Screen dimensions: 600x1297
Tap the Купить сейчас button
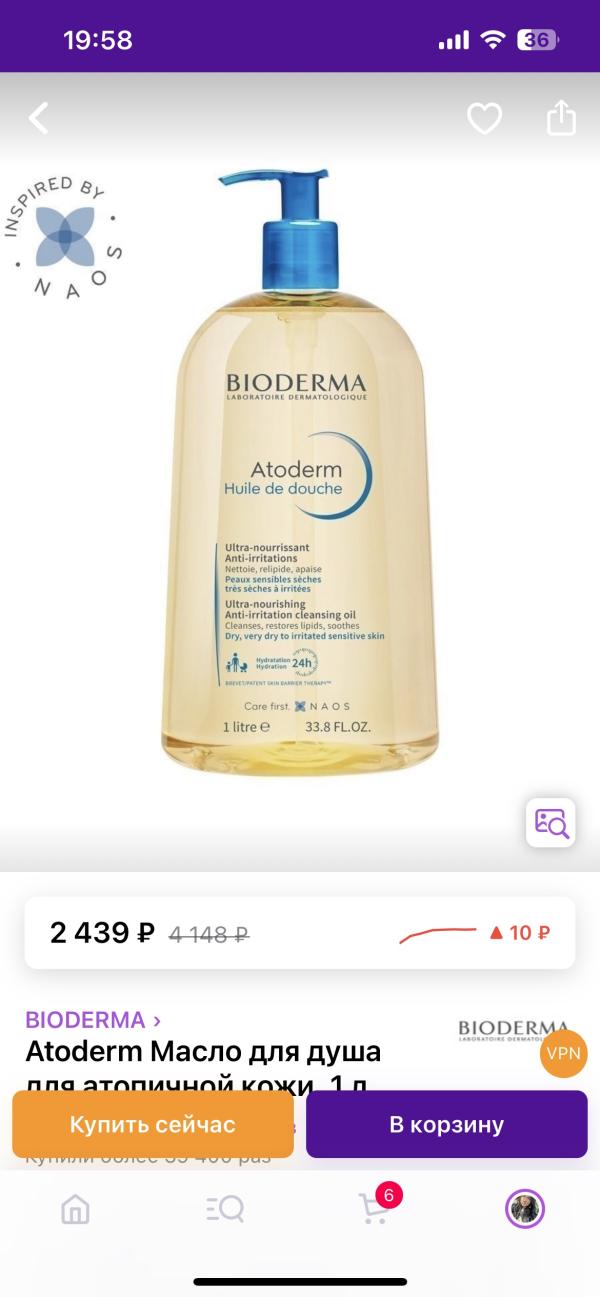(x=153, y=1124)
